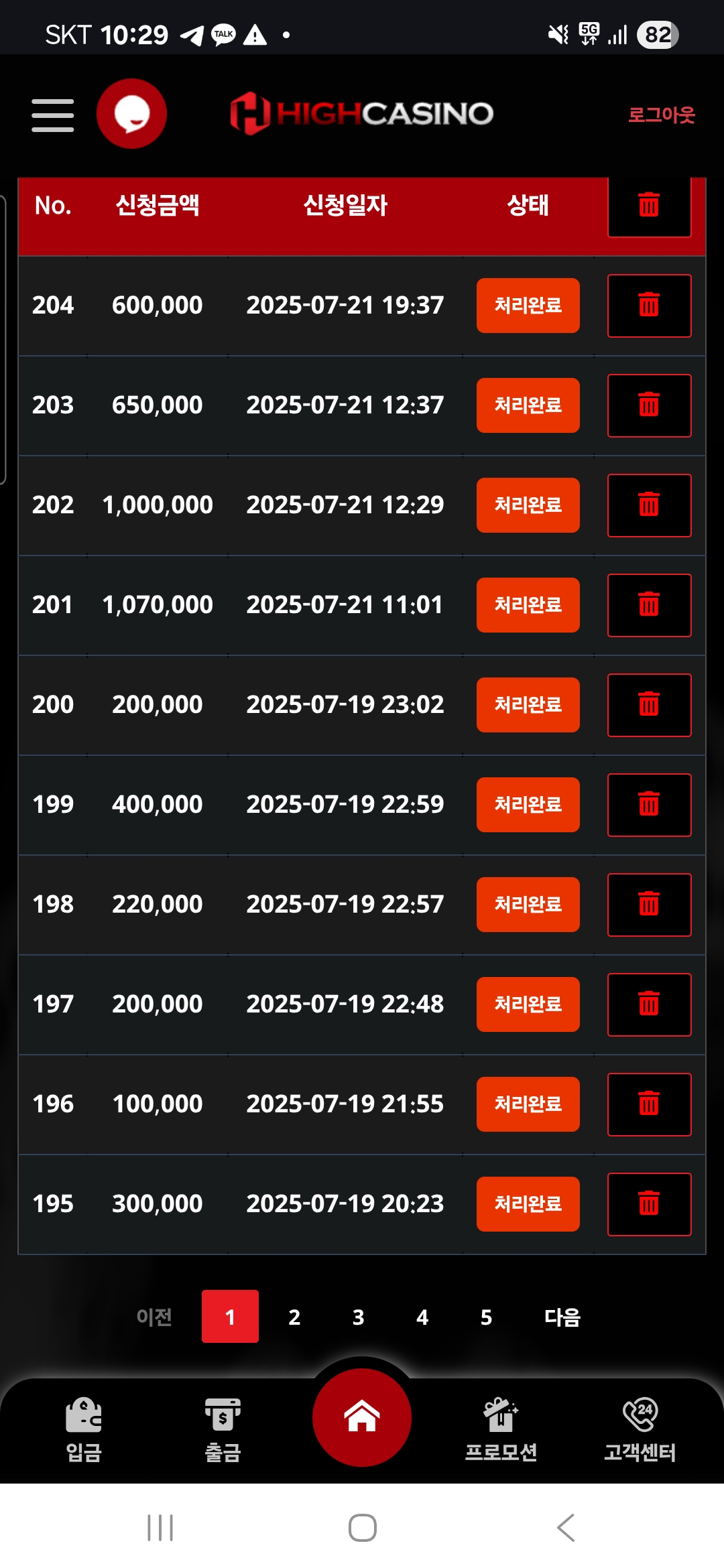Screen dimensions: 724x1568
Task: Delete request No. 202
Action: click(649, 505)
